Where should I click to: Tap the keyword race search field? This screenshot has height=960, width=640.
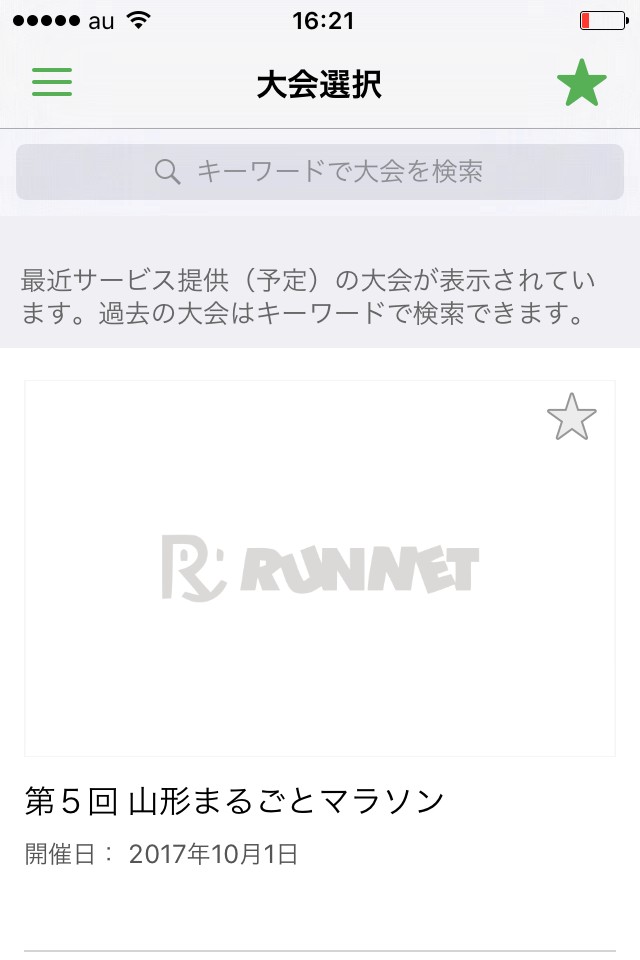click(x=320, y=172)
